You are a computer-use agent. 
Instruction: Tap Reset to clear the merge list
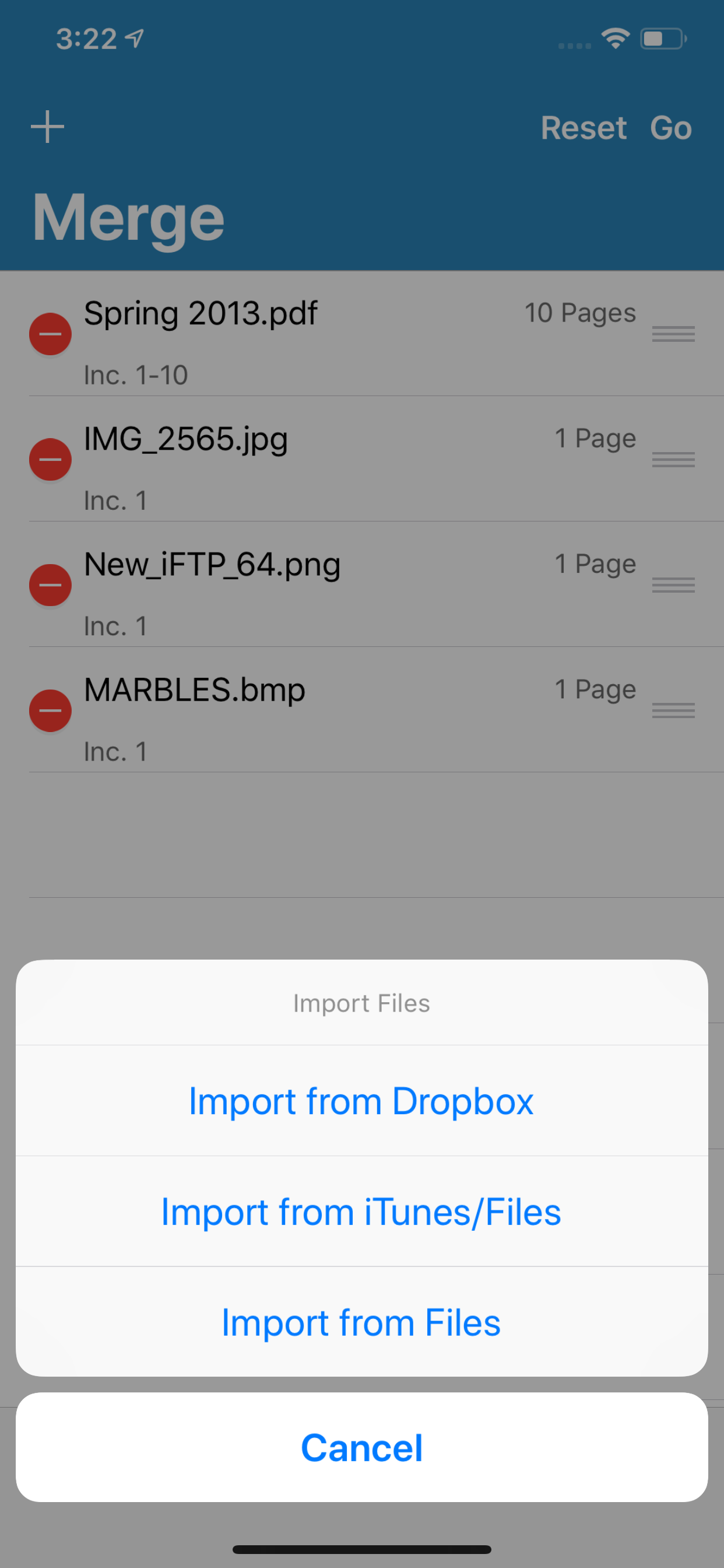point(584,128)
